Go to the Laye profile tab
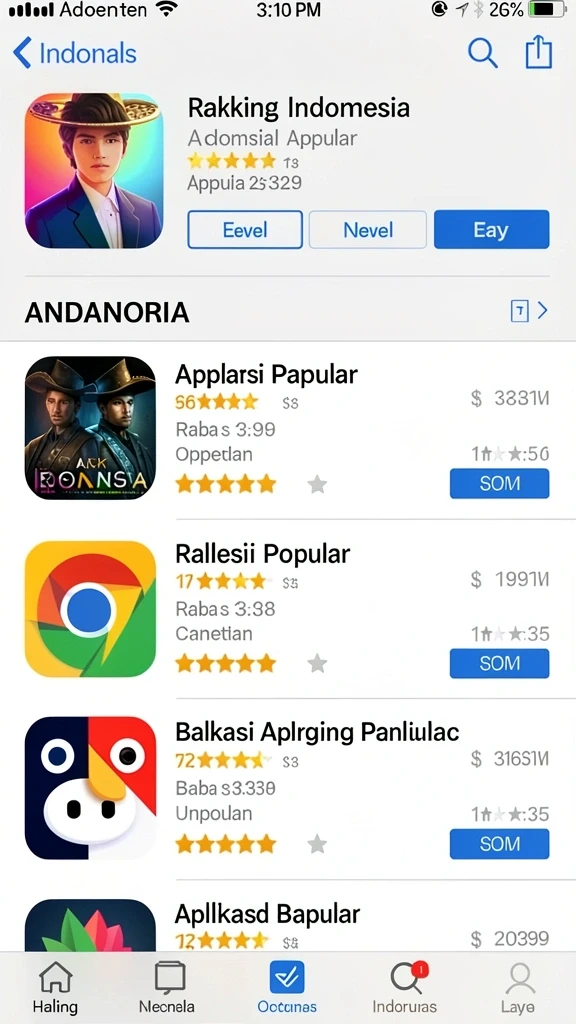Screen dimensions: 576x1024 (x=519, y=987)
